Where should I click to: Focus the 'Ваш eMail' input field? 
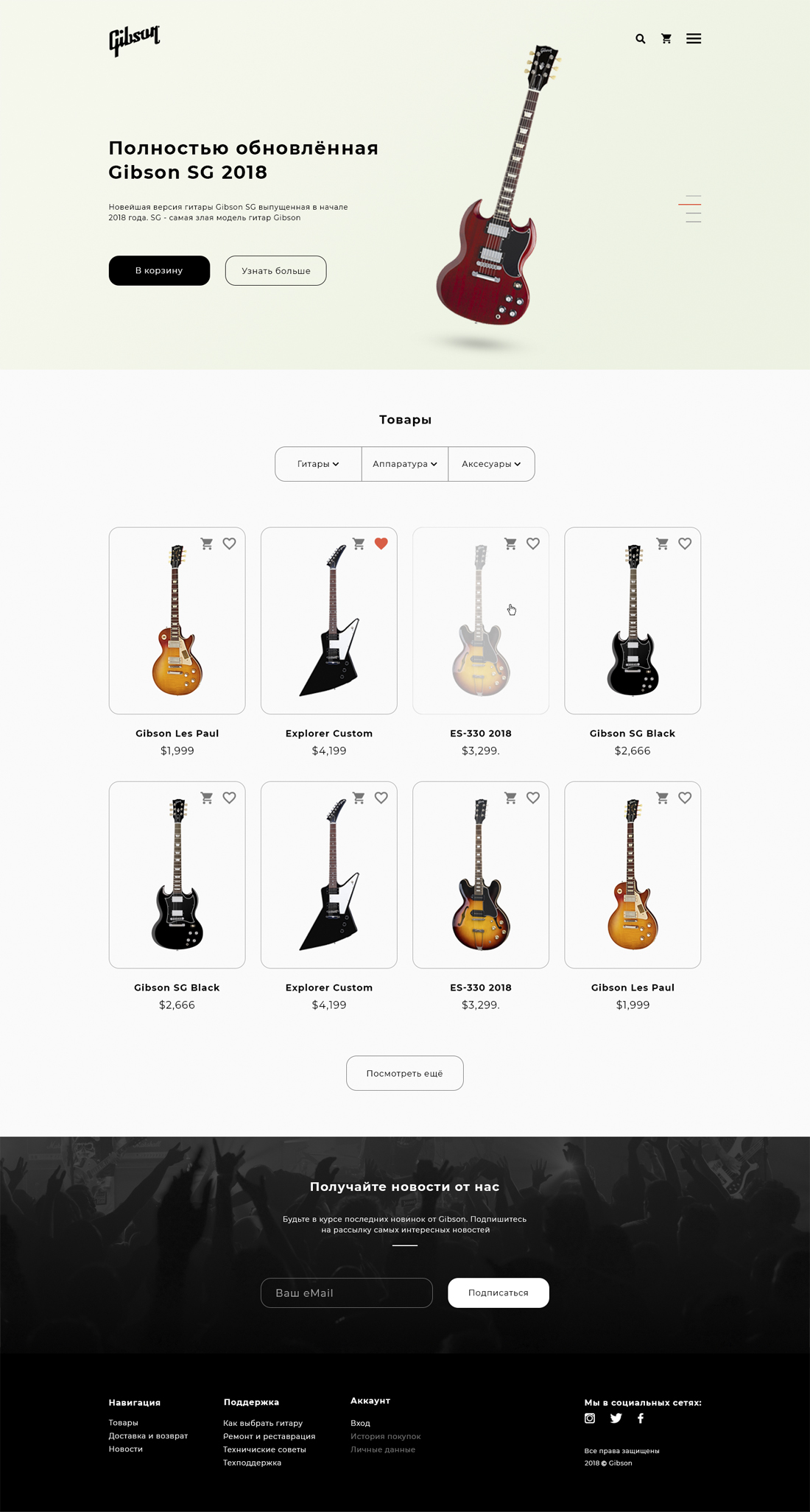point(347,1293)
